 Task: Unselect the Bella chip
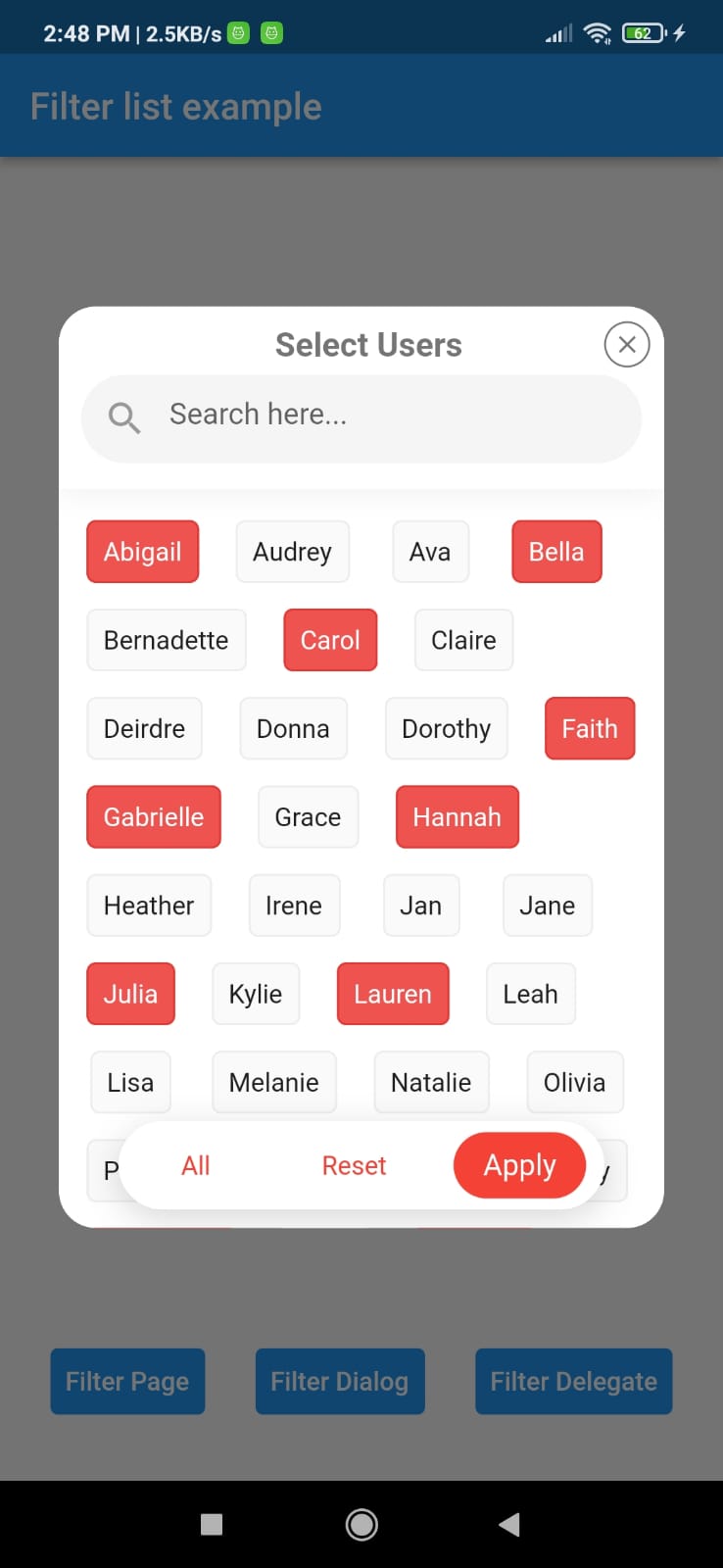coord(556,552)
